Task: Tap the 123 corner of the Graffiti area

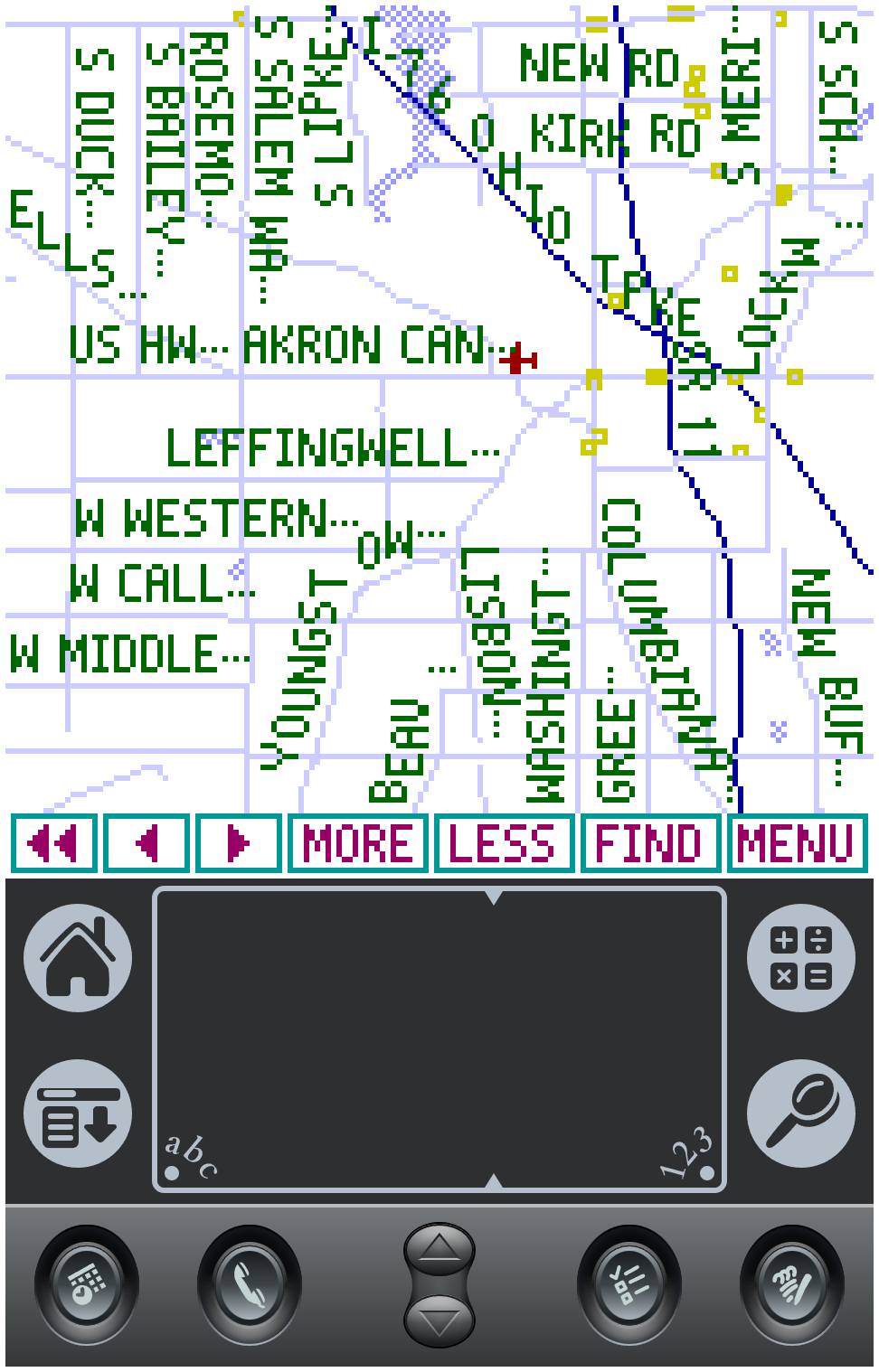Action: pyautogui.click(x=689, y=1157)
